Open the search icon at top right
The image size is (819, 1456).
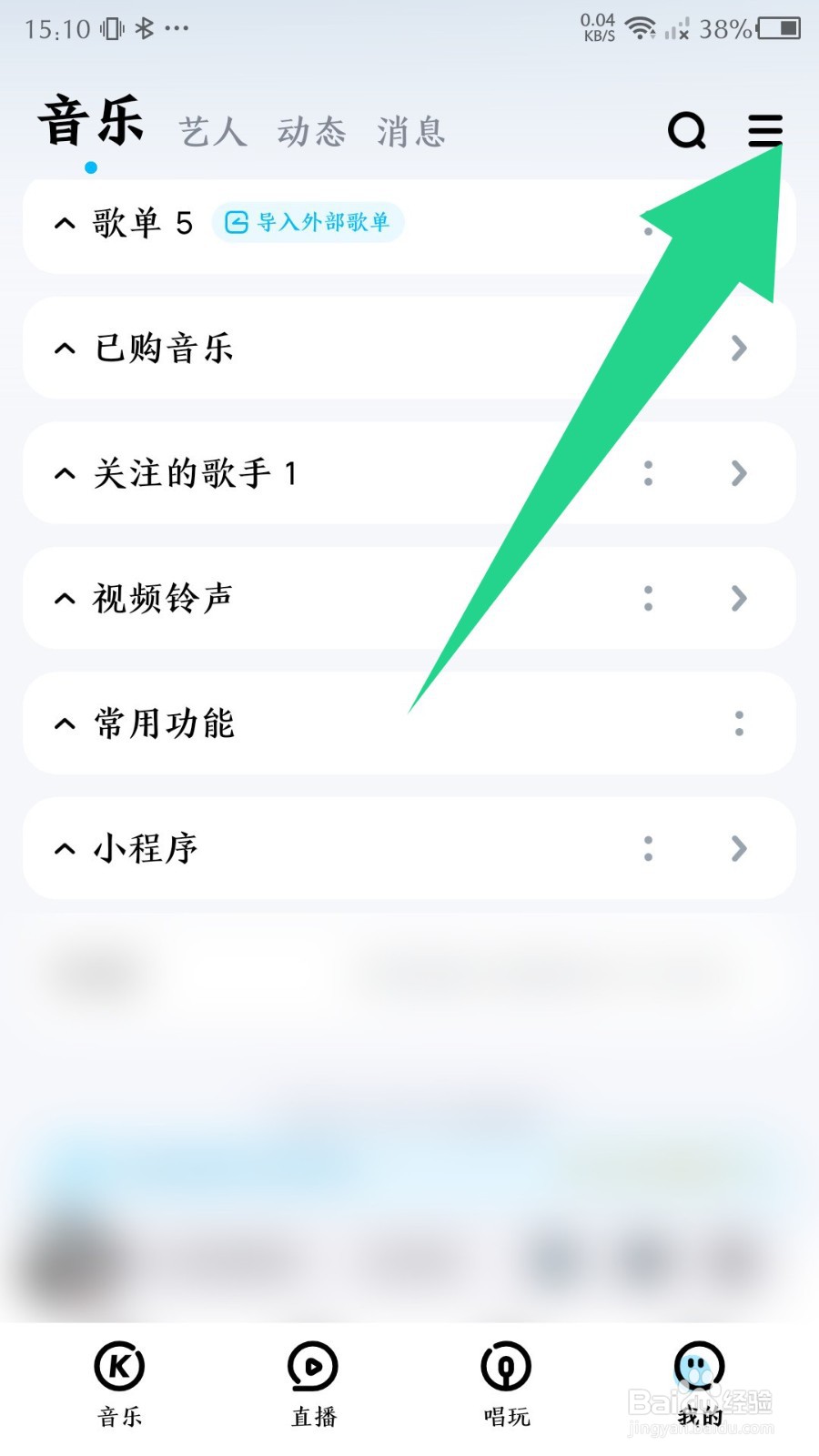pos(687,131)
